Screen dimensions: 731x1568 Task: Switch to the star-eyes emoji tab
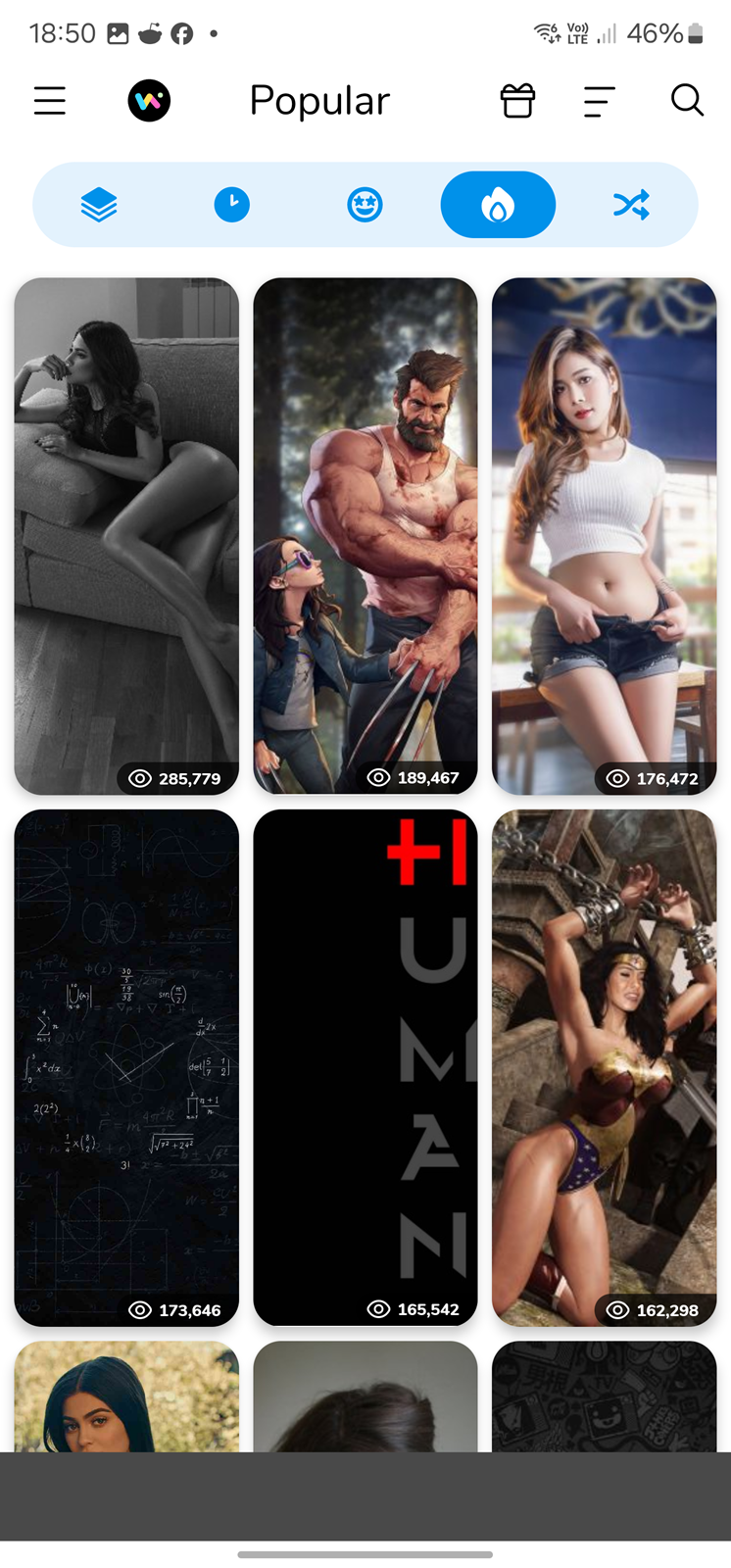[x=365, y=205]
